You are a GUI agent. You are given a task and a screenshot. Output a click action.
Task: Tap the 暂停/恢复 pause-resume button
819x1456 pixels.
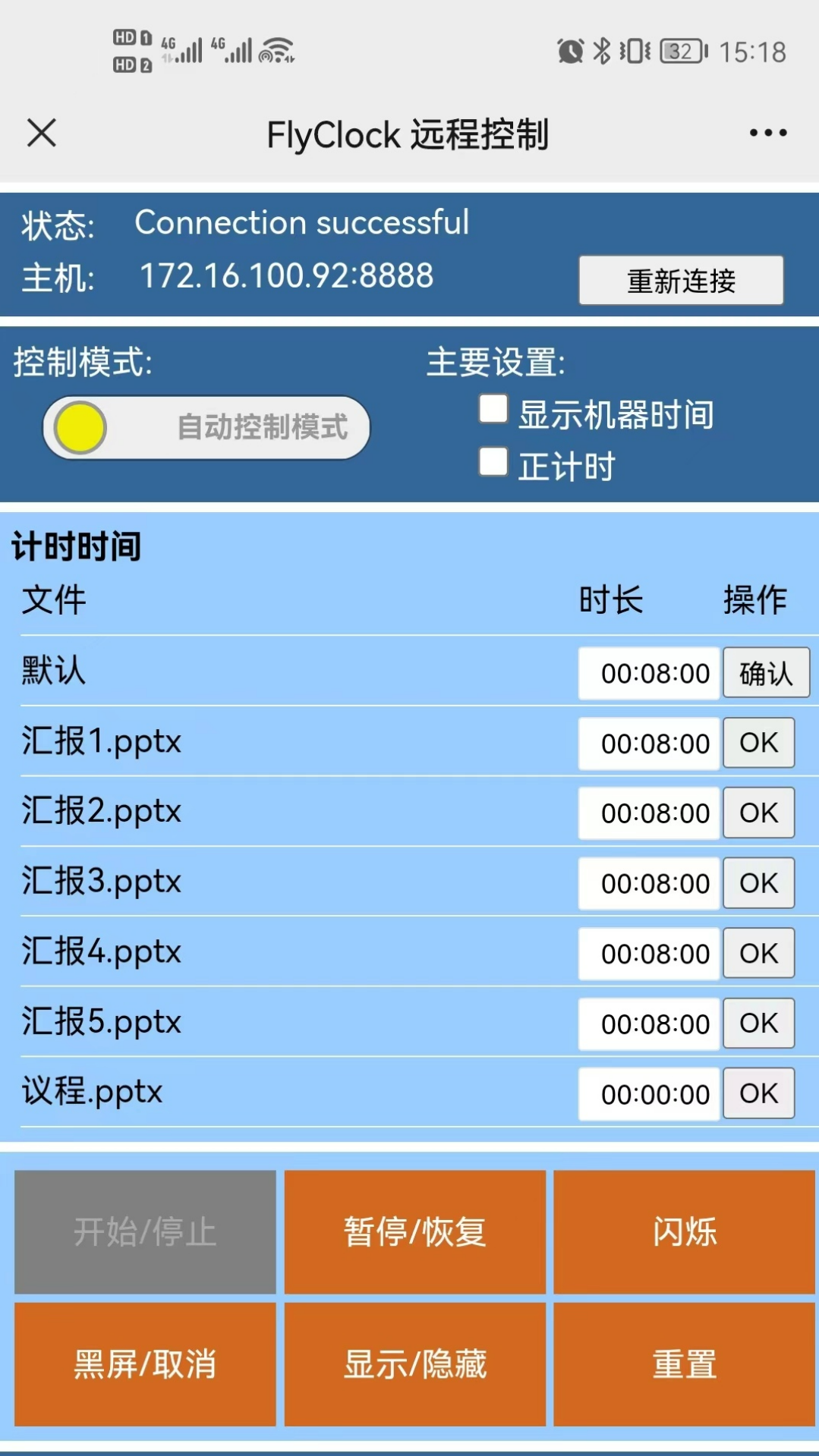tap(415, 1232)
